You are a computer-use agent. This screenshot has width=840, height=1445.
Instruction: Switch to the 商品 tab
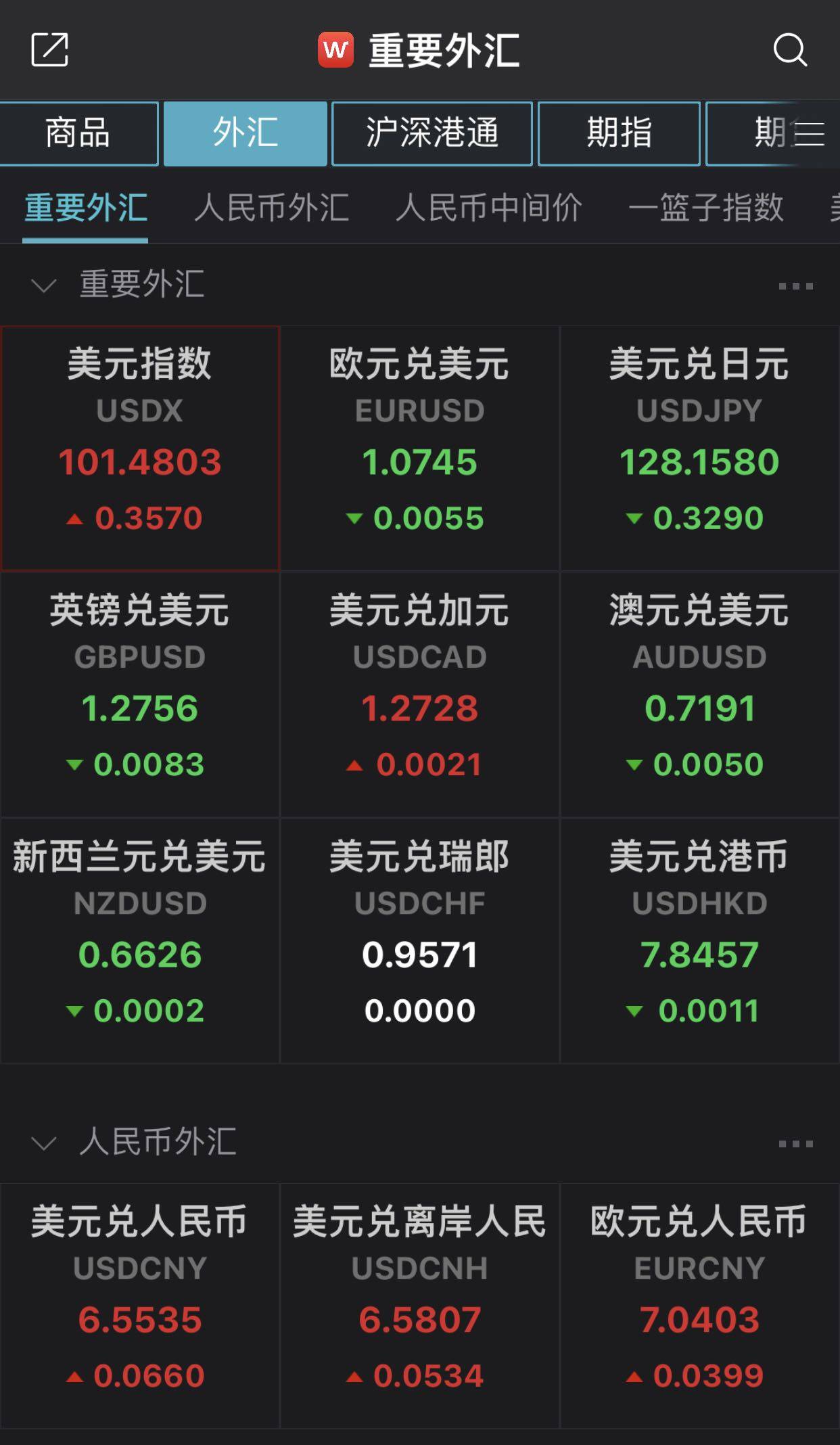78,133
